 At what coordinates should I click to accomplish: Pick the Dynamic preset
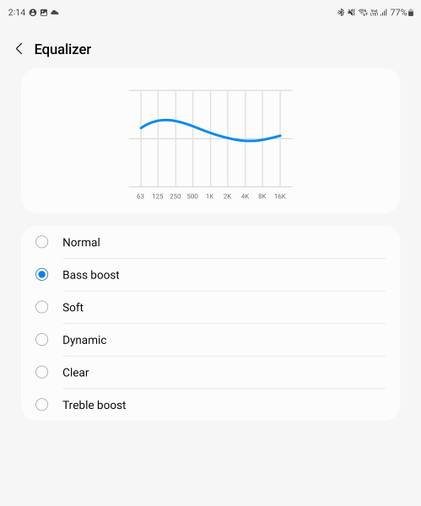[210, 340]
